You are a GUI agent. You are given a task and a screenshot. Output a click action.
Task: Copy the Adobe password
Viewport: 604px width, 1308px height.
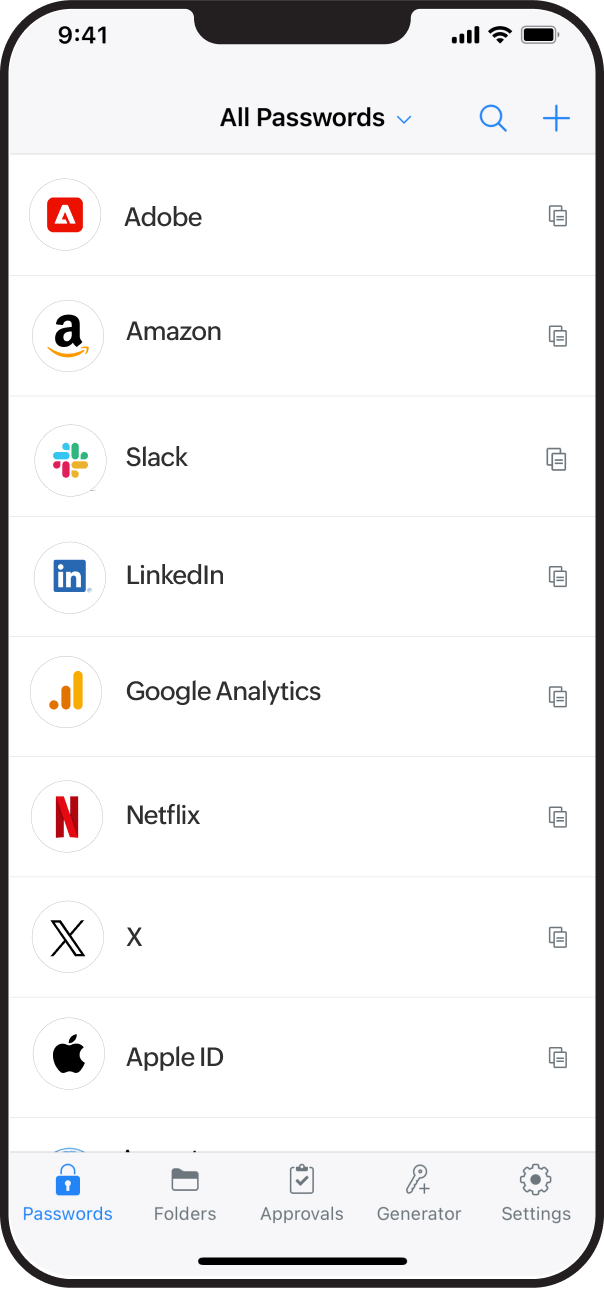coord(558,216)
